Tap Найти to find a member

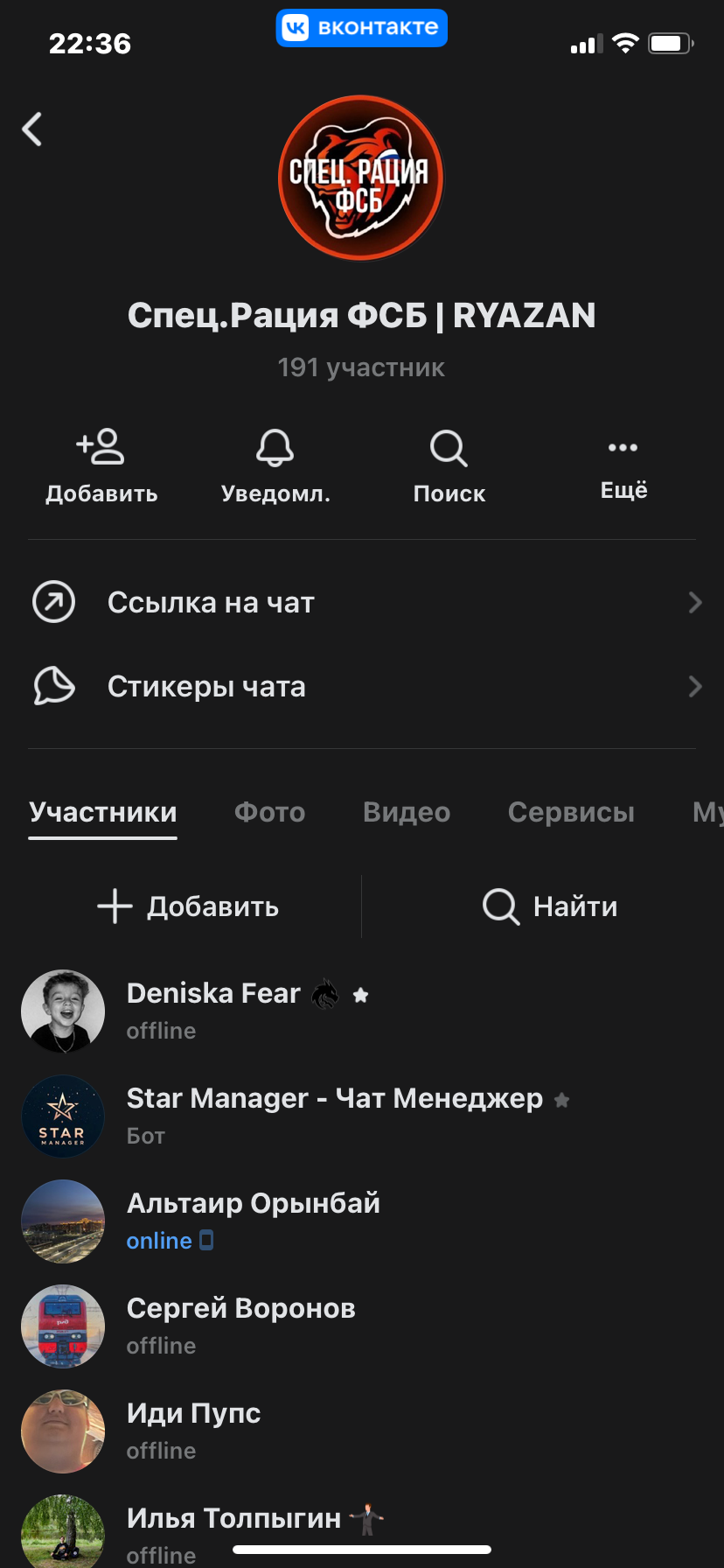550,906
